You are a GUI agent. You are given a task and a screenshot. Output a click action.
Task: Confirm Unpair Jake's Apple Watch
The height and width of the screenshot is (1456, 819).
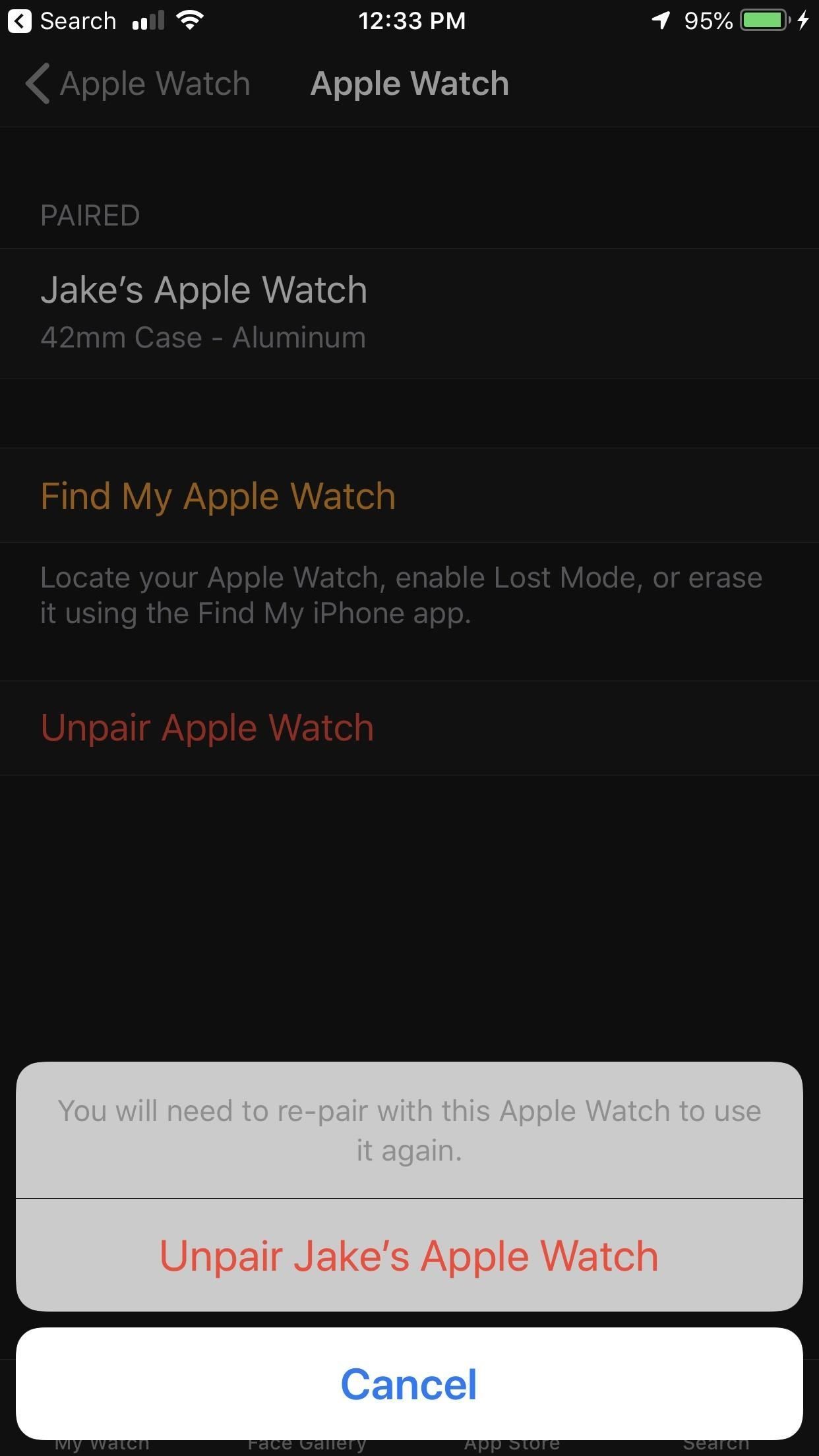(x=409, y=1256)
